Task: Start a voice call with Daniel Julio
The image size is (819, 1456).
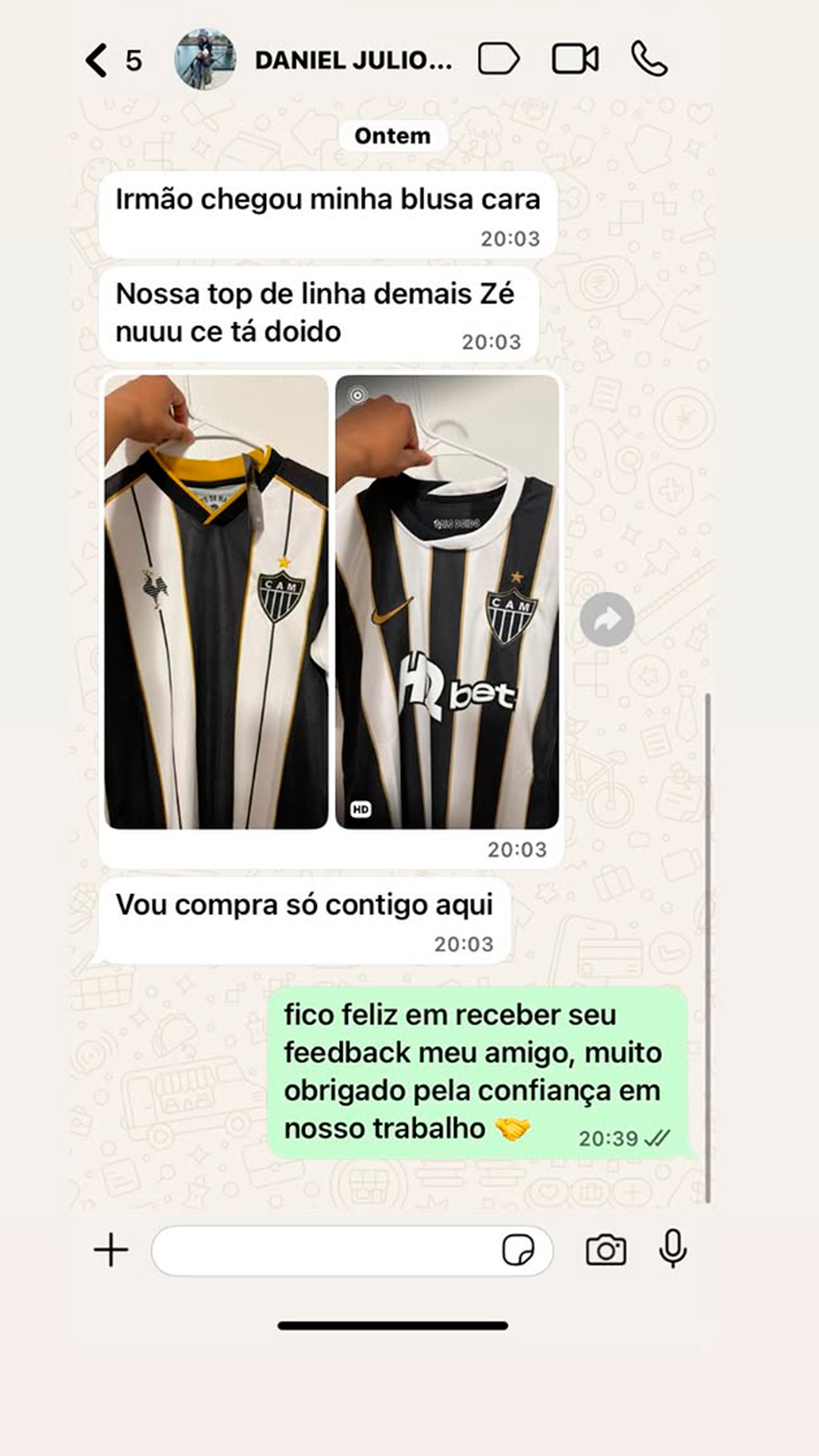Action: pyautogui.click(x=649, y=59)
